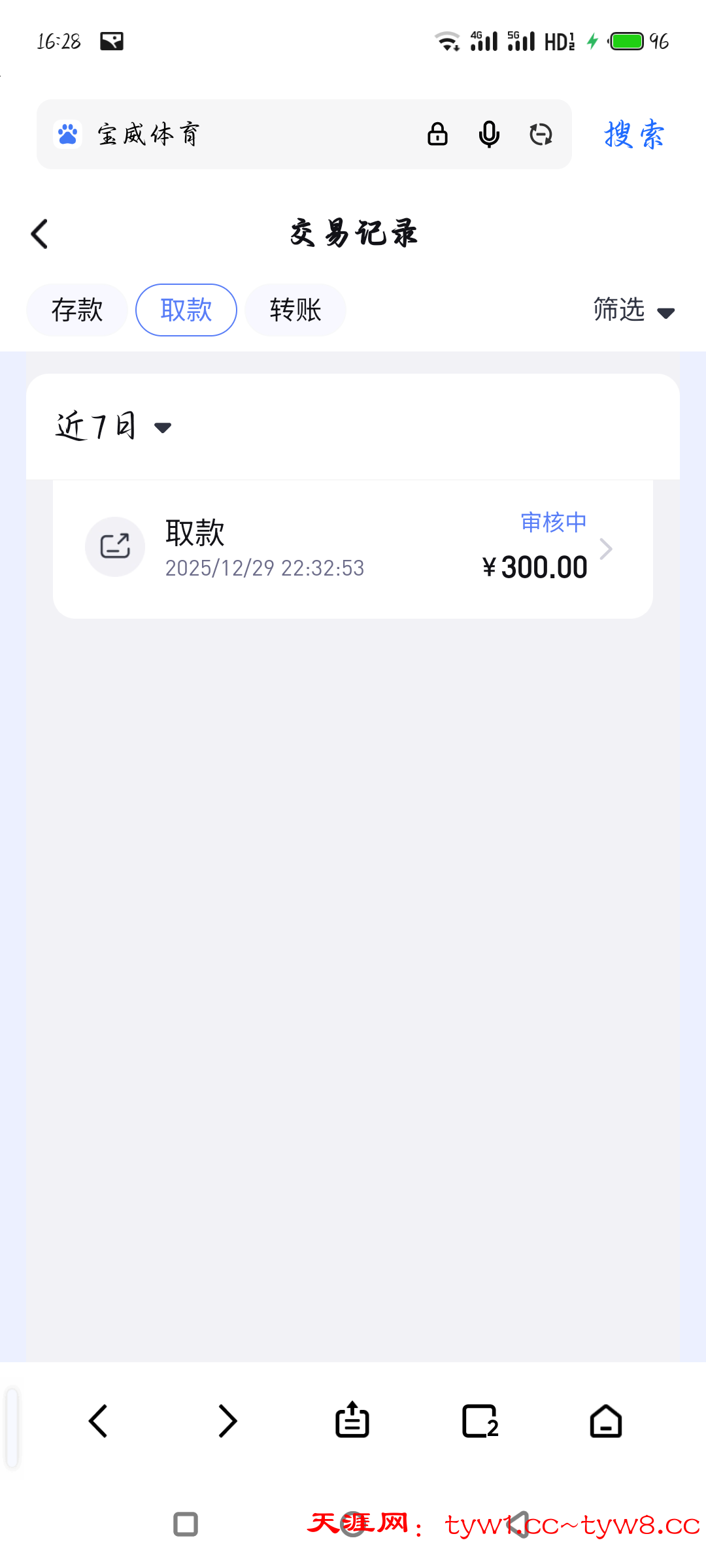Switch to the 转账 tab
Image resolution: width=706 pixels, height=1568 pixels.
295,310
